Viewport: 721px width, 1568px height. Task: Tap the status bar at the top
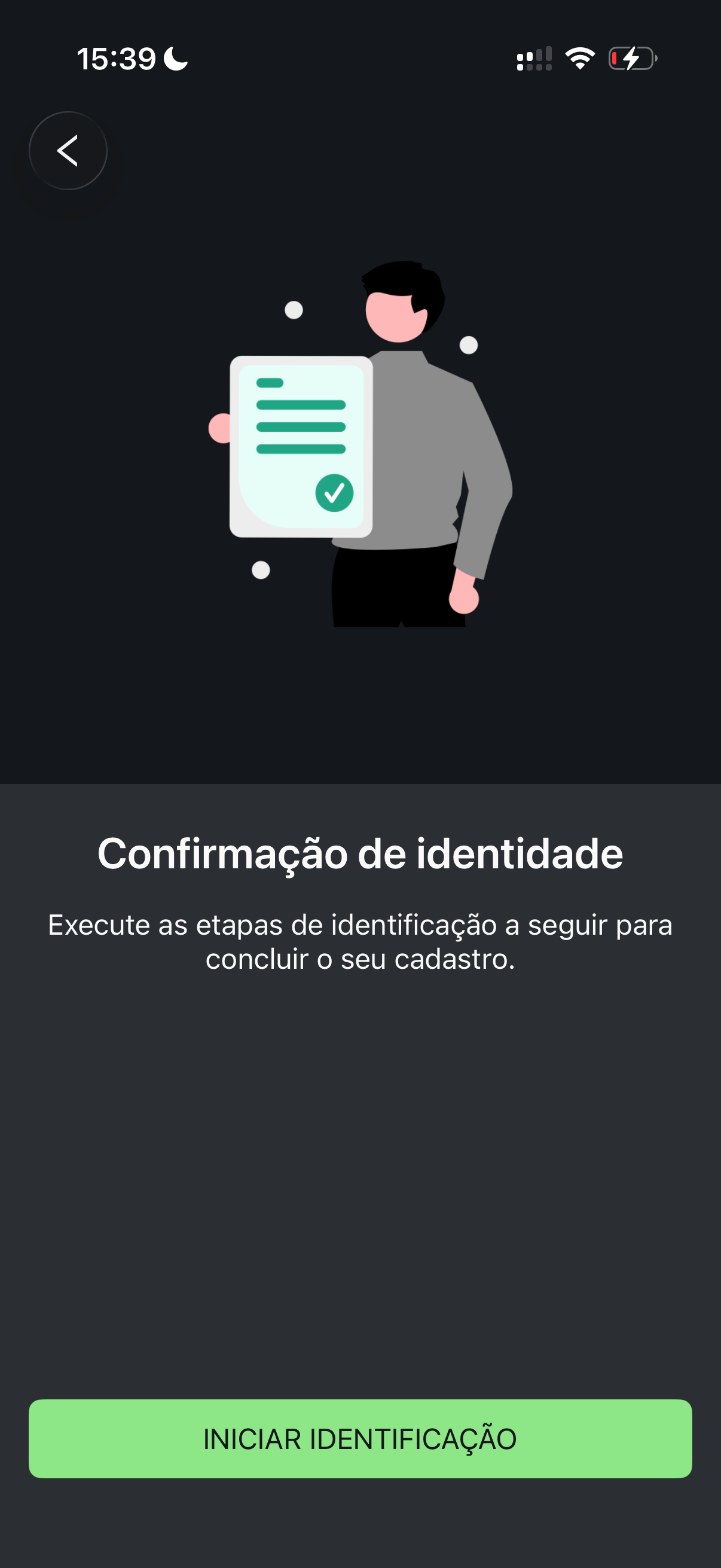(360, 58)
